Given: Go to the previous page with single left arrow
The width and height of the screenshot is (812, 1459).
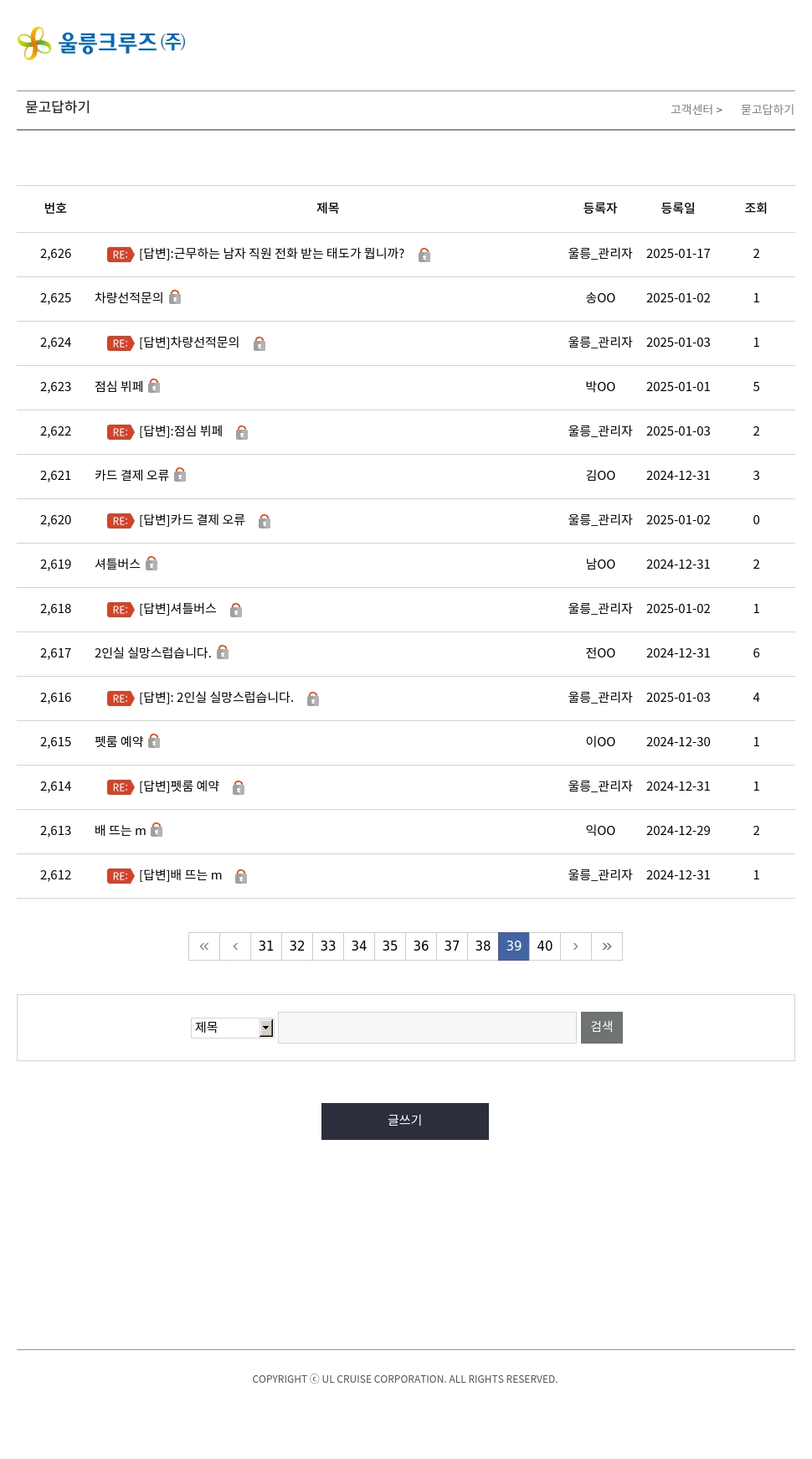Looking at the screenshot, I should point(235,946).
